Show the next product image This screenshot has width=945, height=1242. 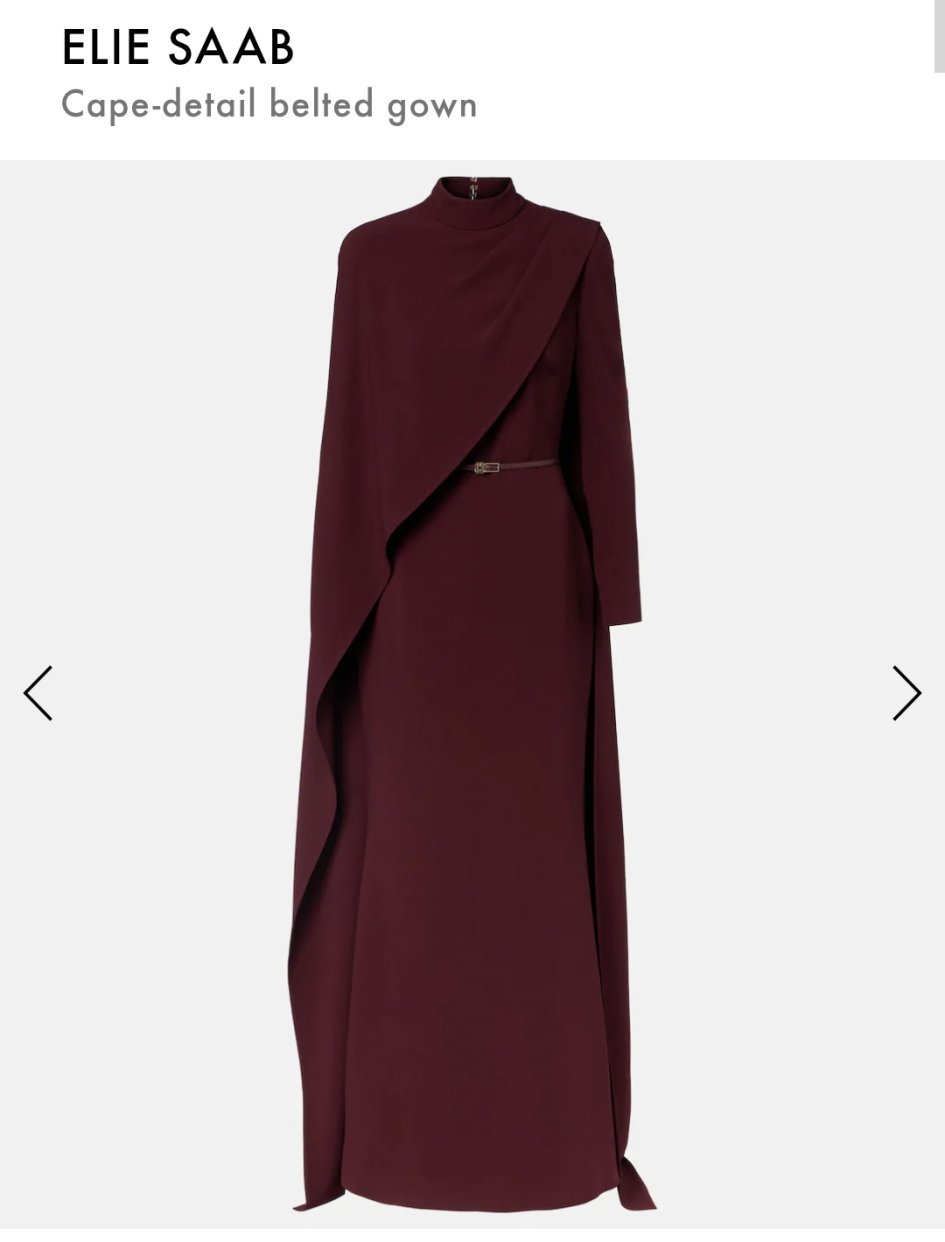coord(906,693)
